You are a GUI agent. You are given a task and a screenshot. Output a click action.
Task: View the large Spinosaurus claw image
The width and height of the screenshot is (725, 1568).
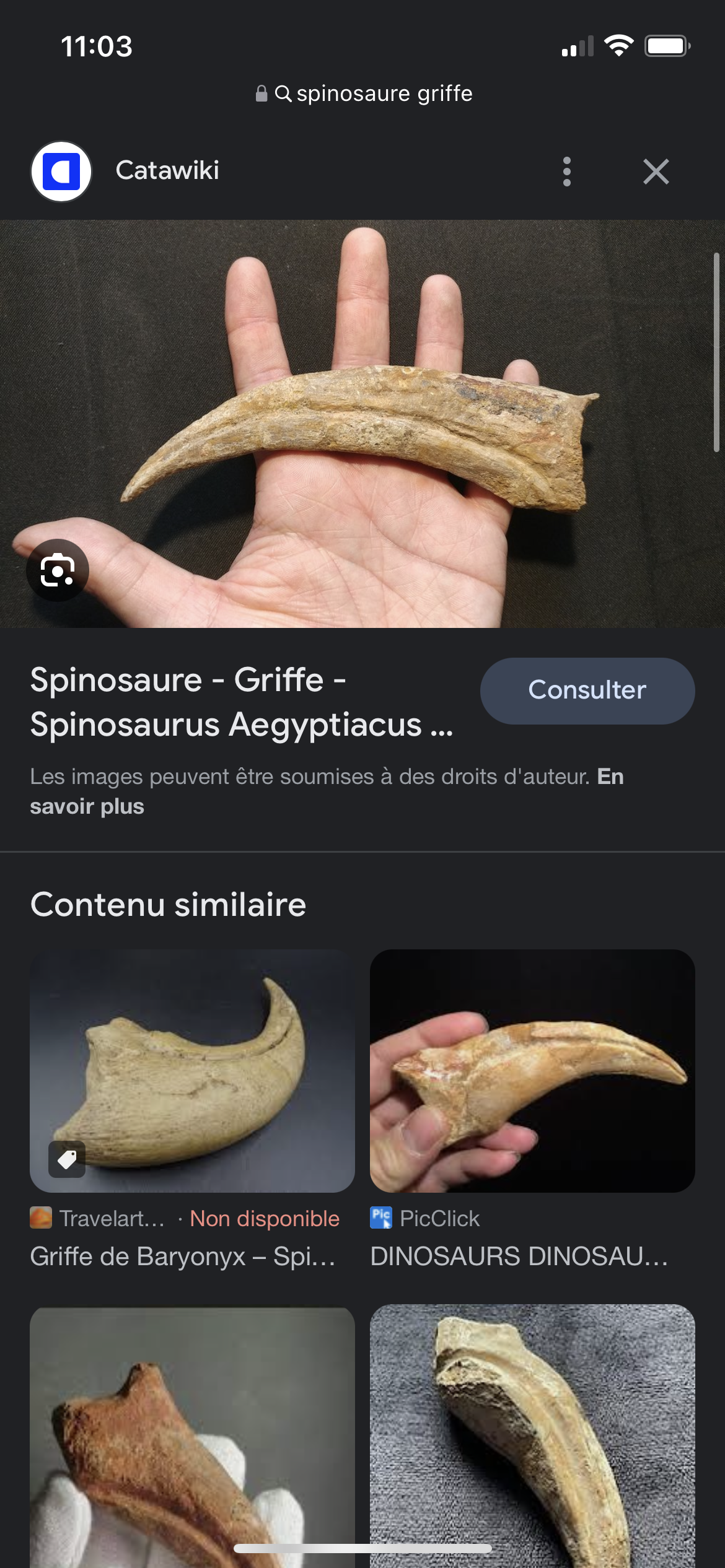tap(362, 424)
